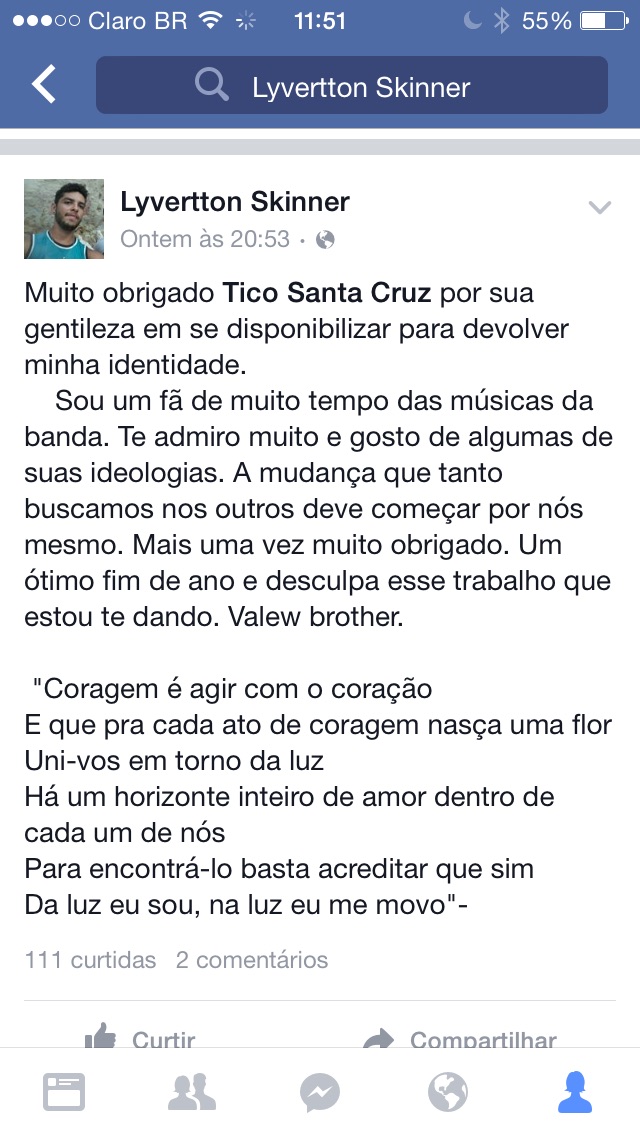The height and width of the screenshot is (1136, 640).
Task: Open the tagged Tico Santa Cruz profile
Action: tap(326, 293)
